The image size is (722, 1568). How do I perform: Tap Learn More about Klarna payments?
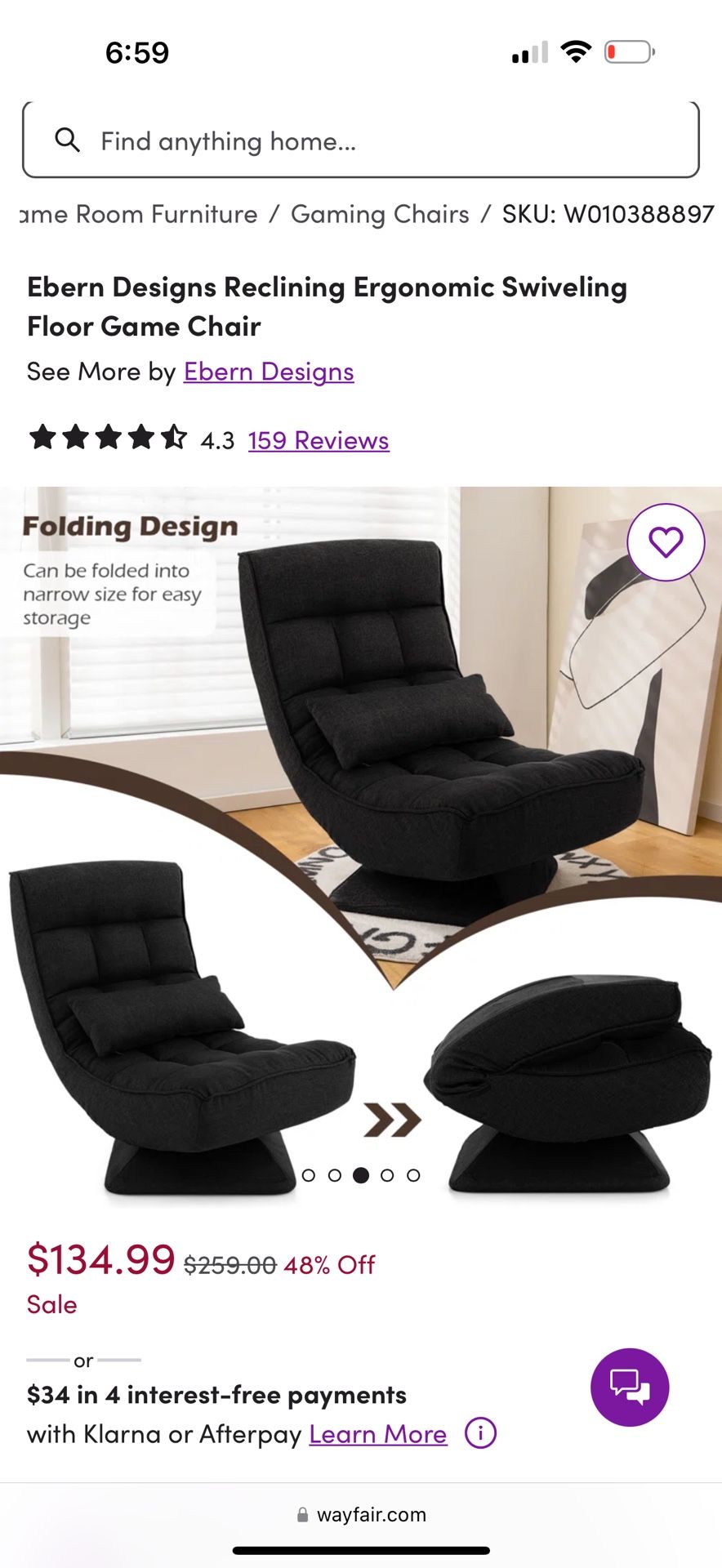(377, 1433)
